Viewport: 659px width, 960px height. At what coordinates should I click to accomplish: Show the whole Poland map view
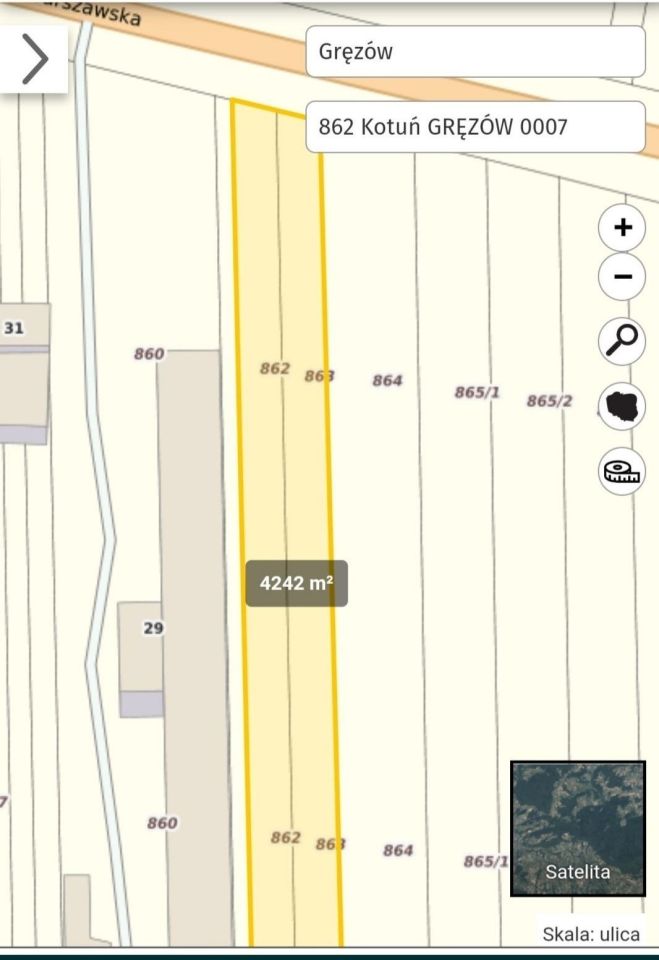point(622,406)
